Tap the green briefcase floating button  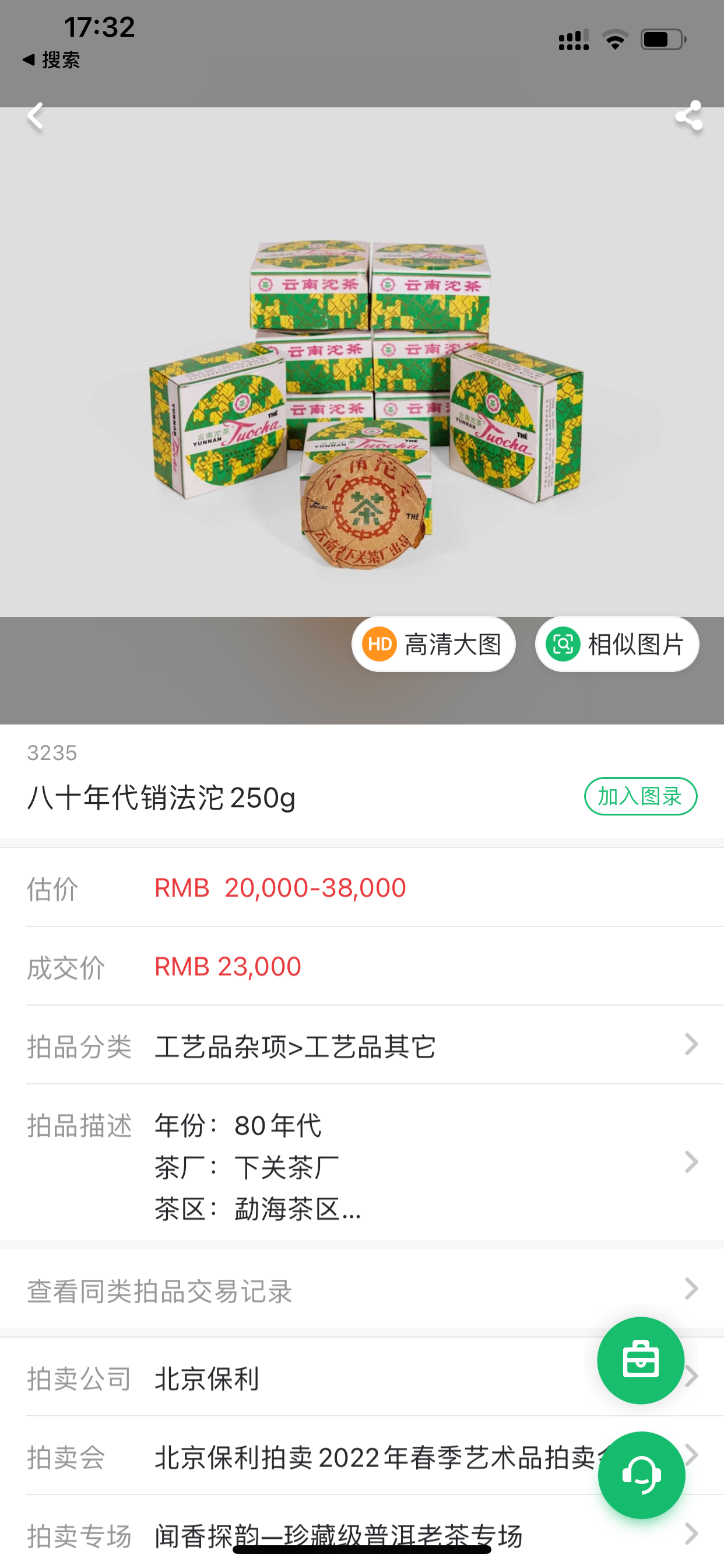click(x=641, y=1361)
